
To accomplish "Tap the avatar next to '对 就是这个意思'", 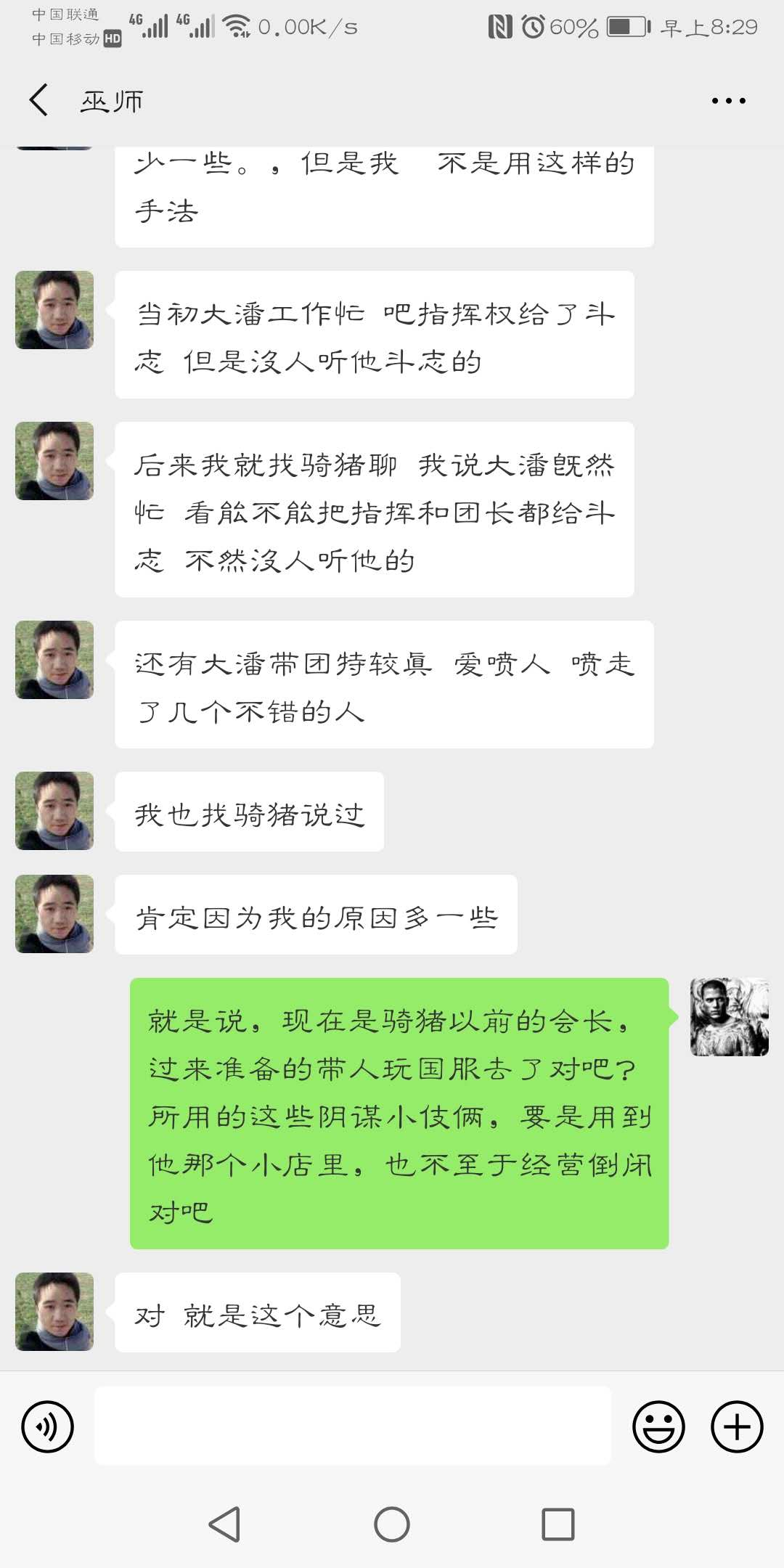I will [54, 1312].
